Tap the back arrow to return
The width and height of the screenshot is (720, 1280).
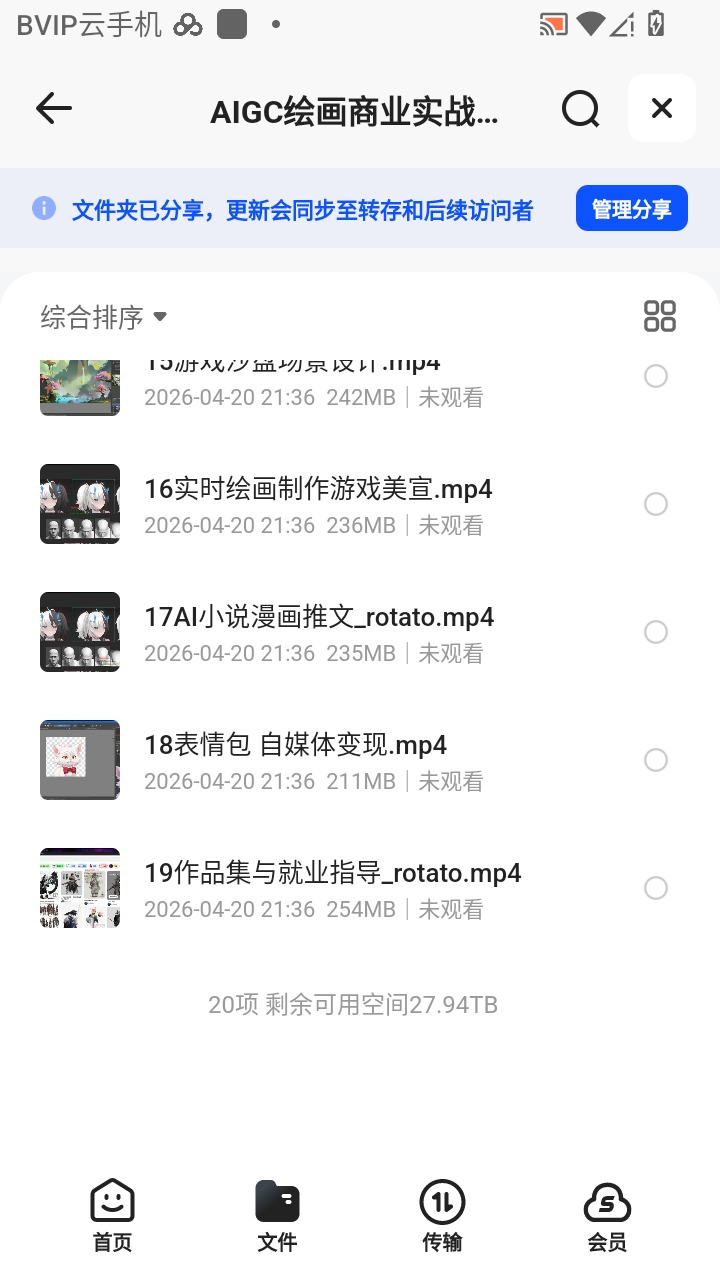(53, 109)
